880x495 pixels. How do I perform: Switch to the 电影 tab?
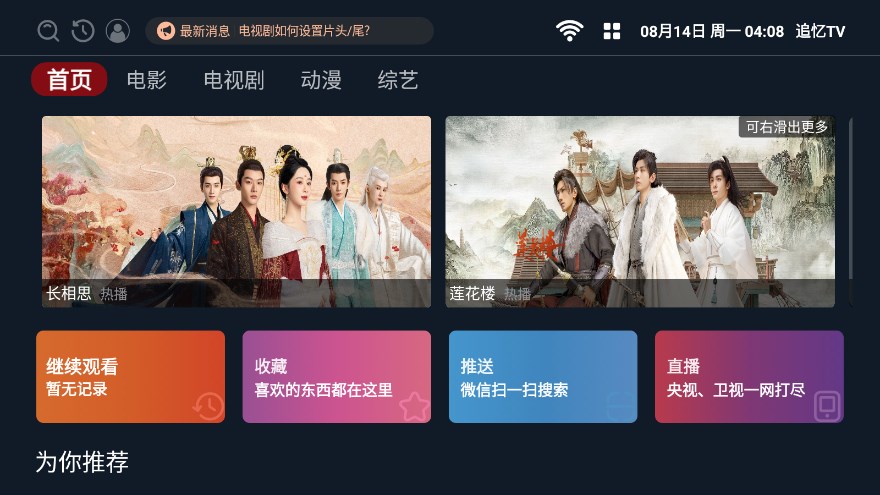[x=147, y=80]
